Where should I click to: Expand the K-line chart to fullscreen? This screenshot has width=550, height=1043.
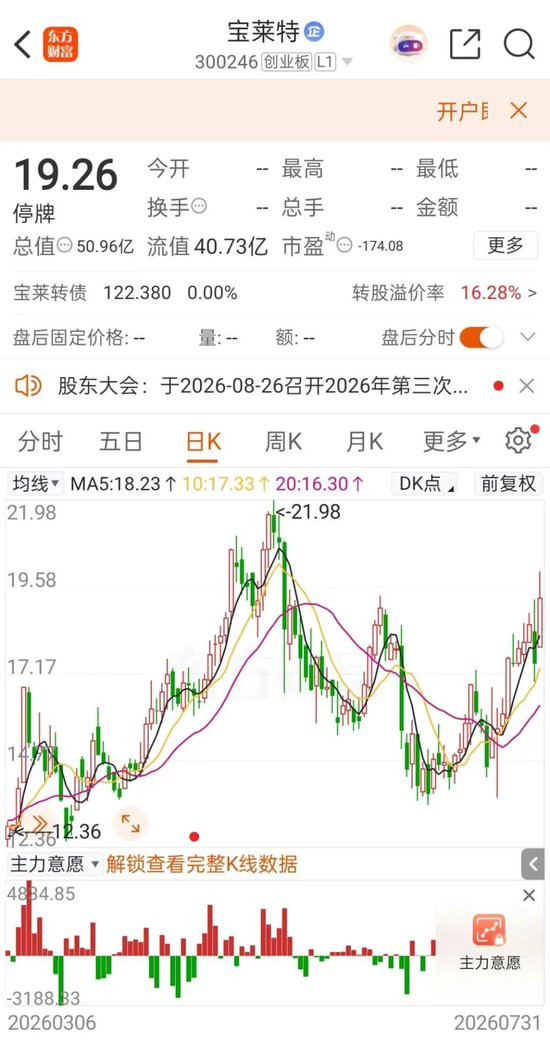(x=130, y=825)
